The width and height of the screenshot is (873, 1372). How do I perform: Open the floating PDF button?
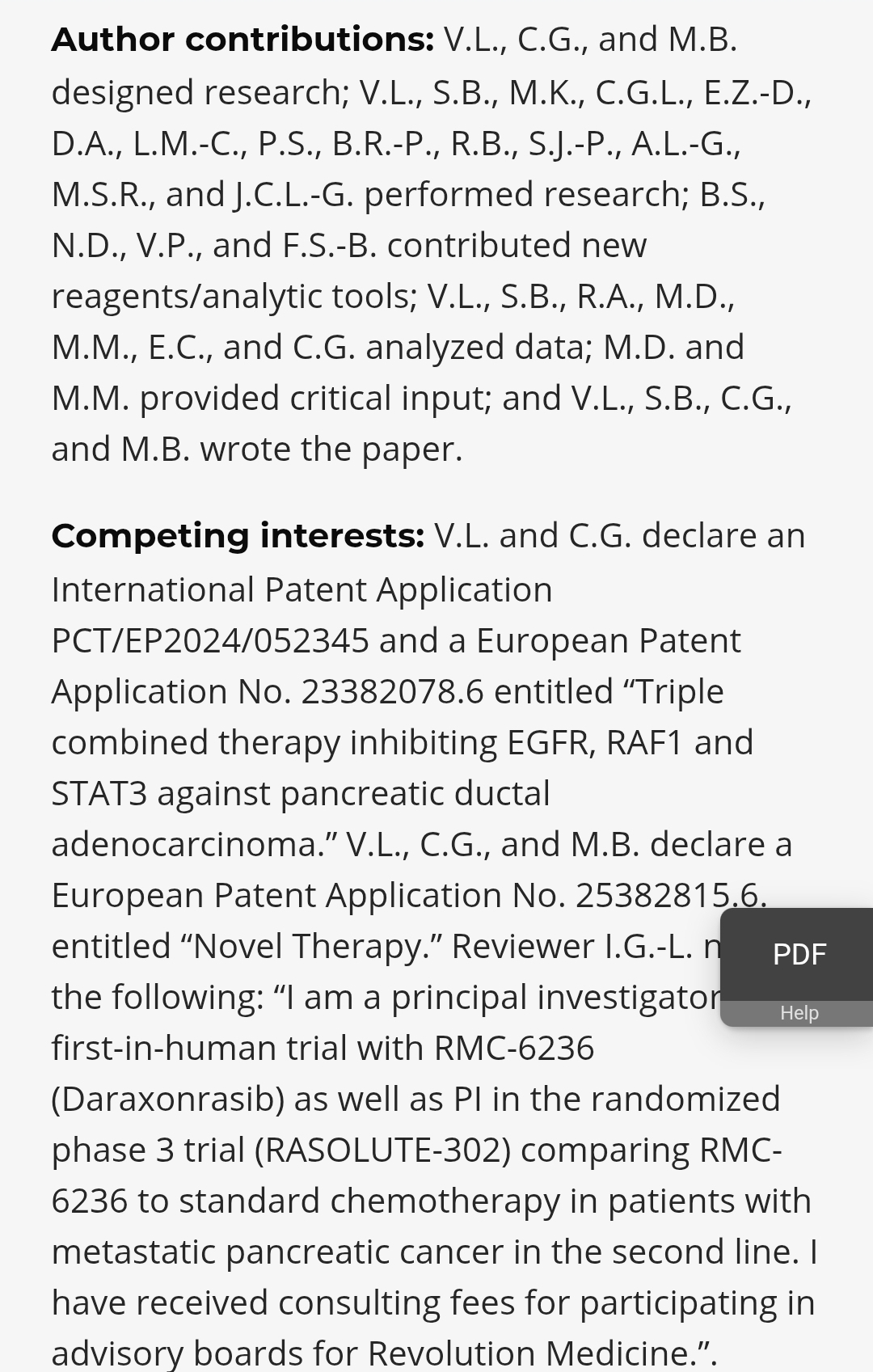point(799,954)
